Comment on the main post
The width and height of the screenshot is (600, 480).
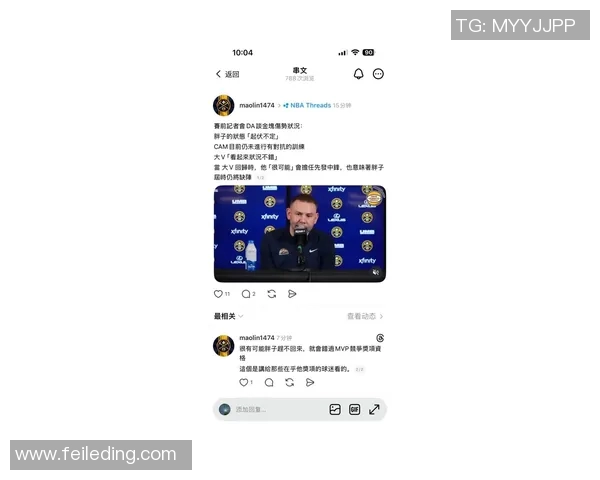(246, 294)
